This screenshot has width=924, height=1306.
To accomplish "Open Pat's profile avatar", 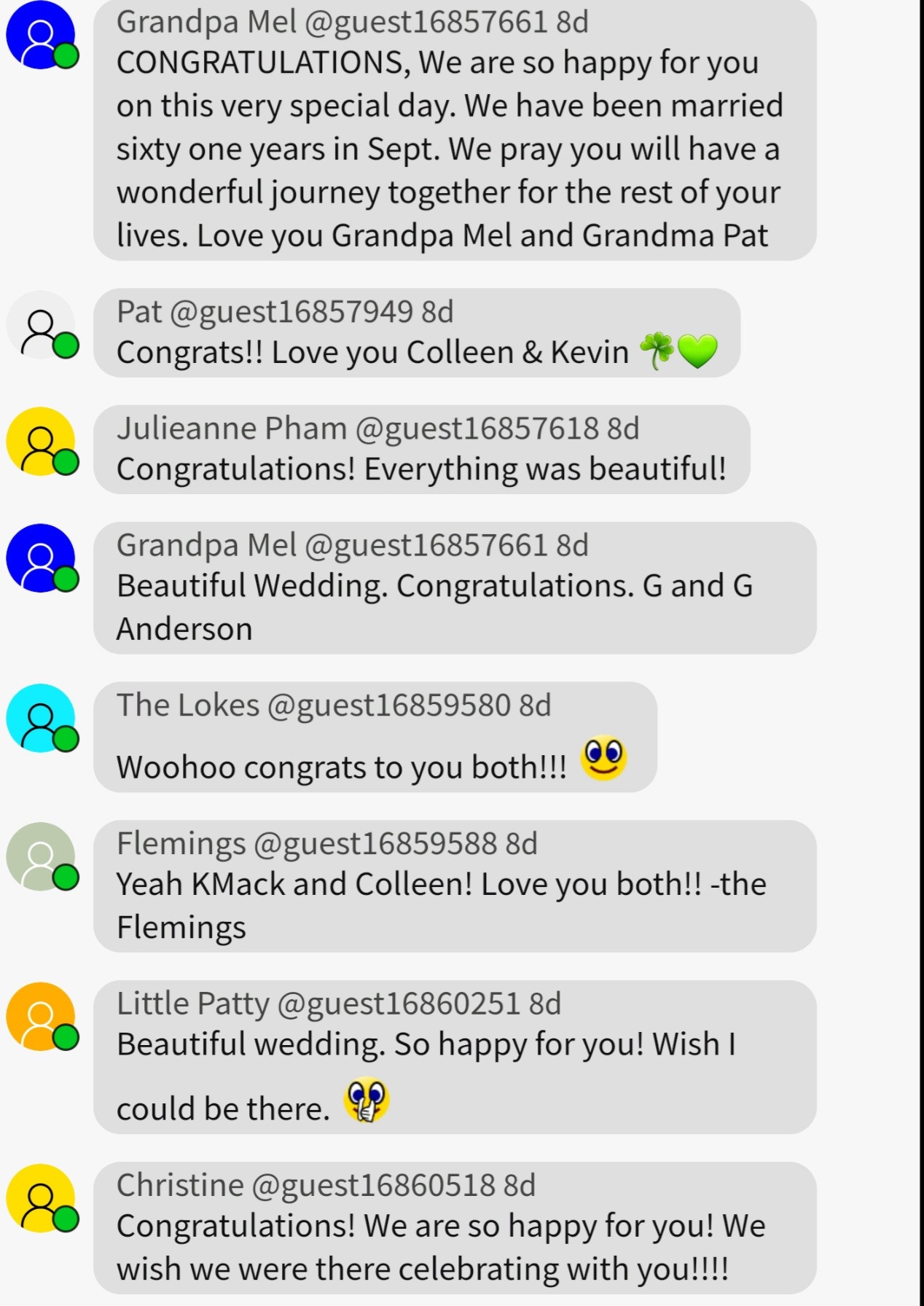I will pos(41,325).
